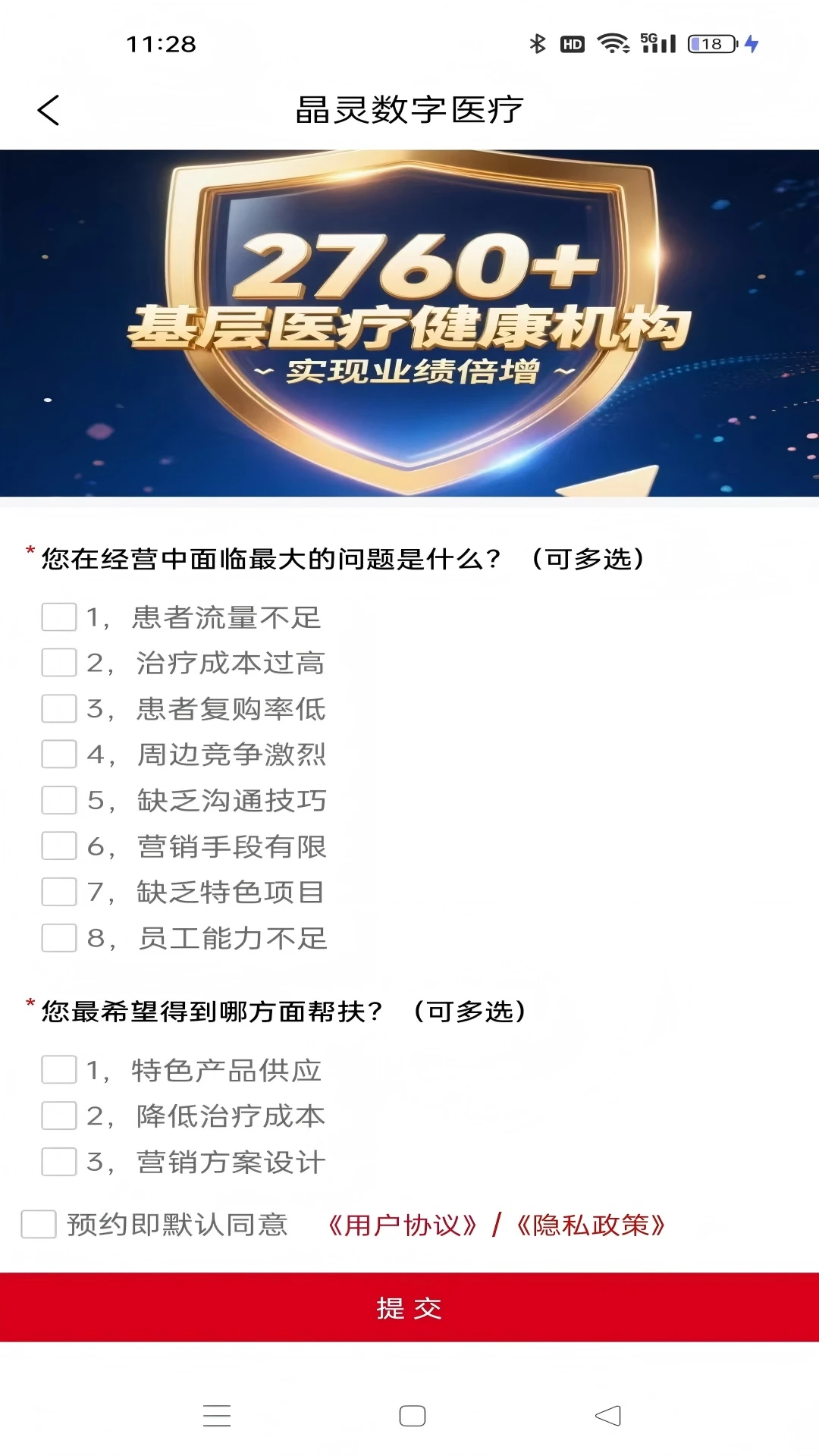This screenshot has height=1456, width=819.
Task: Check the 患者流量不足 option
Action: click(x=59, y=617)
